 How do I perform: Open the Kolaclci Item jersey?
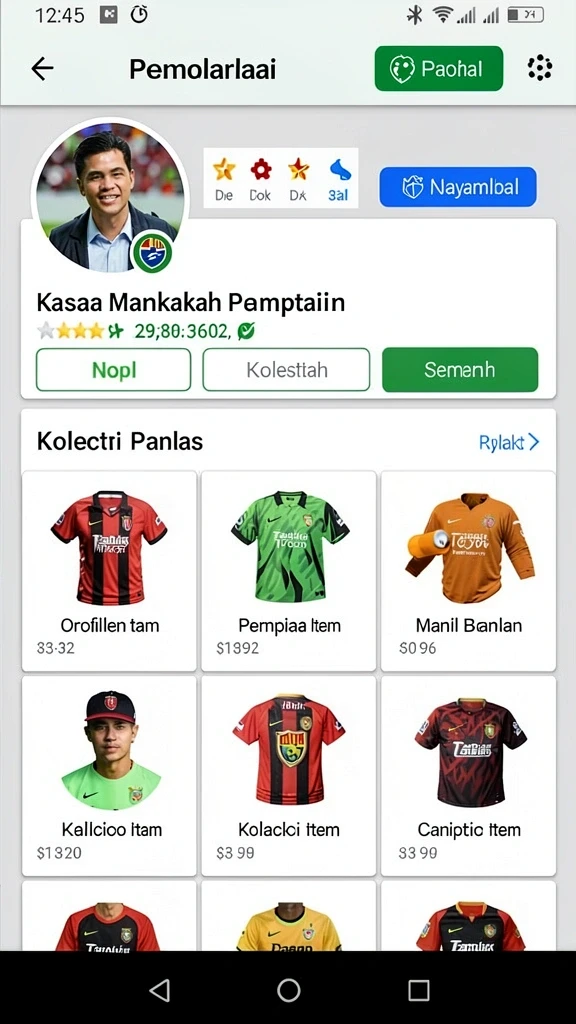(x=289, y=775)
